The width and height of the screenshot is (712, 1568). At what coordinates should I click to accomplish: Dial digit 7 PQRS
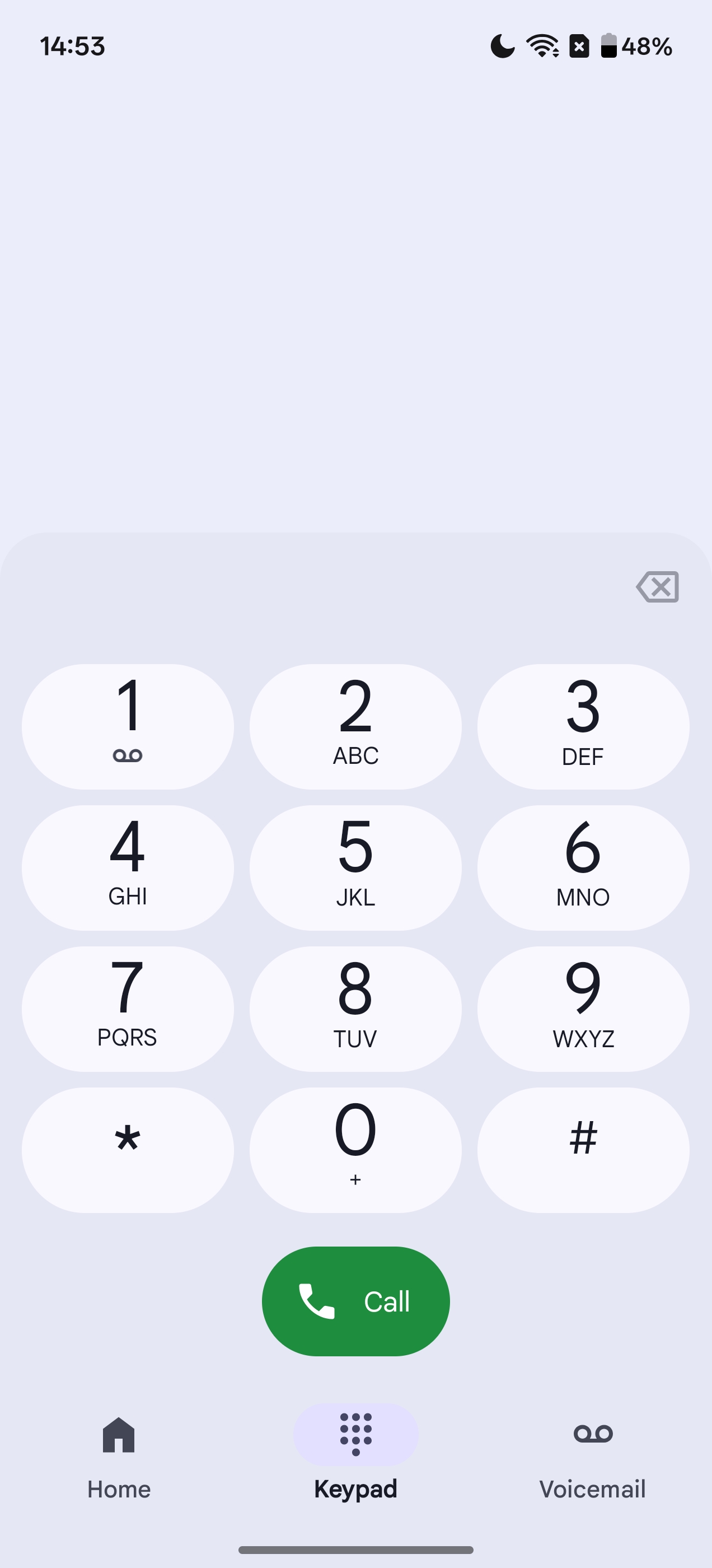pyautogui.click(x=128, y=1009)
